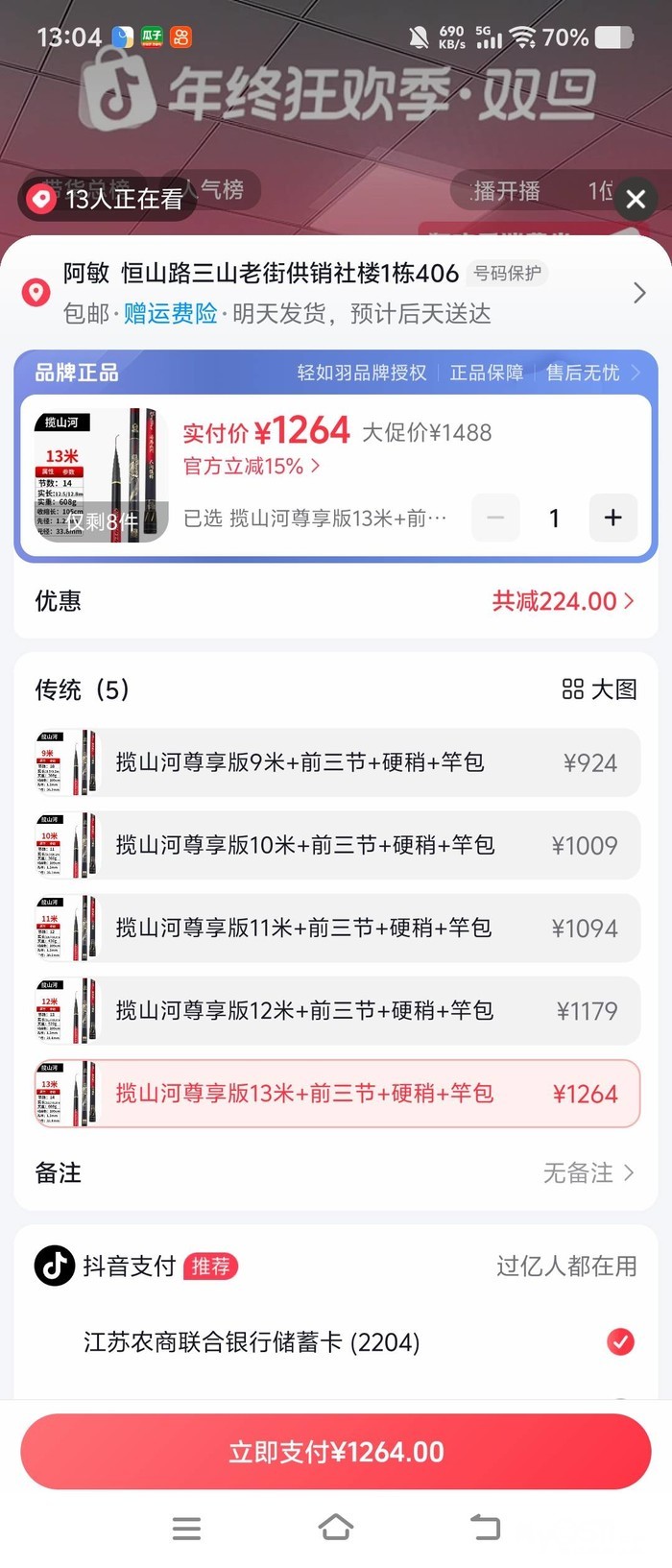
Task: Select 揽山河尊享版9米 option
Action: pos(336,763)
